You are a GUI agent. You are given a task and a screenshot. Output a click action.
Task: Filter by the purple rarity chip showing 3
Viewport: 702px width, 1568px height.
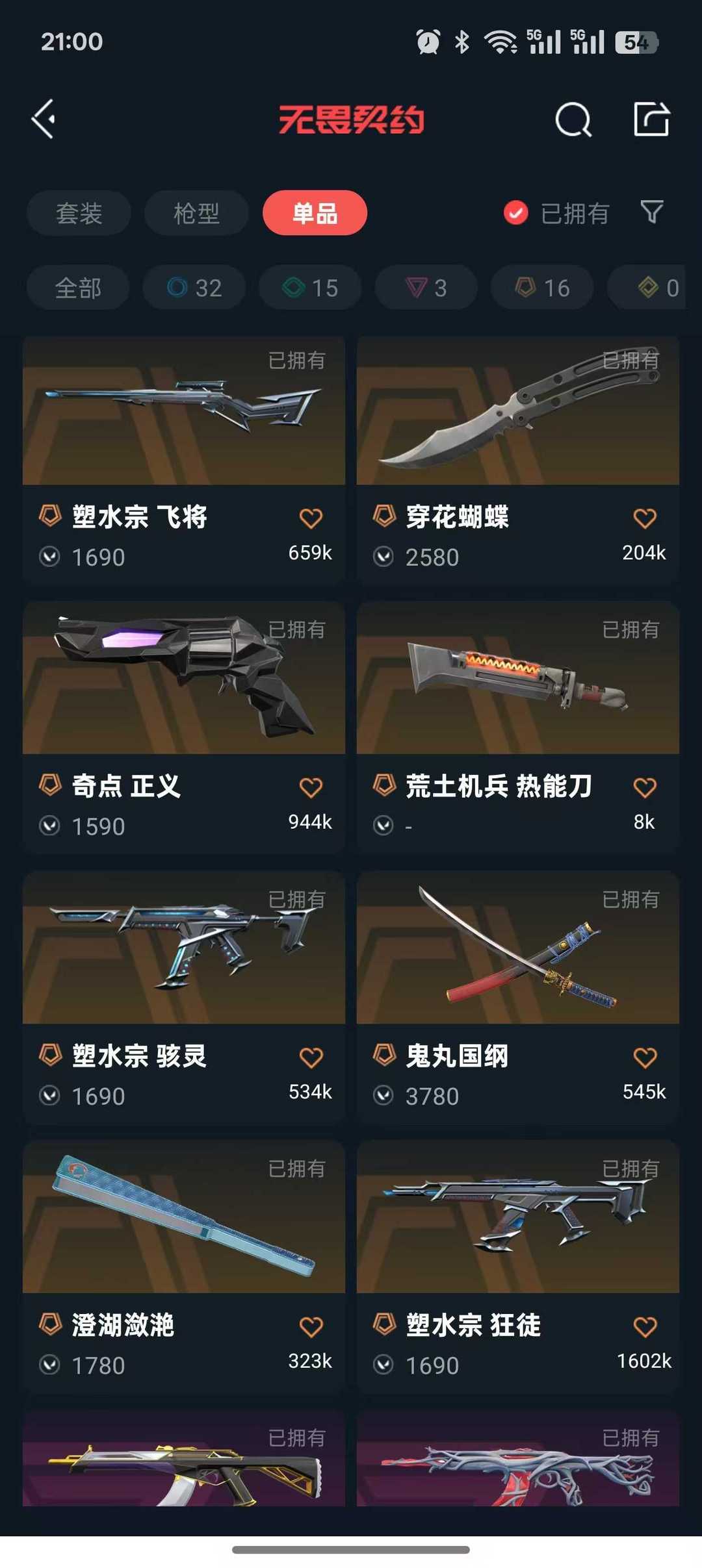coord(426,288)
